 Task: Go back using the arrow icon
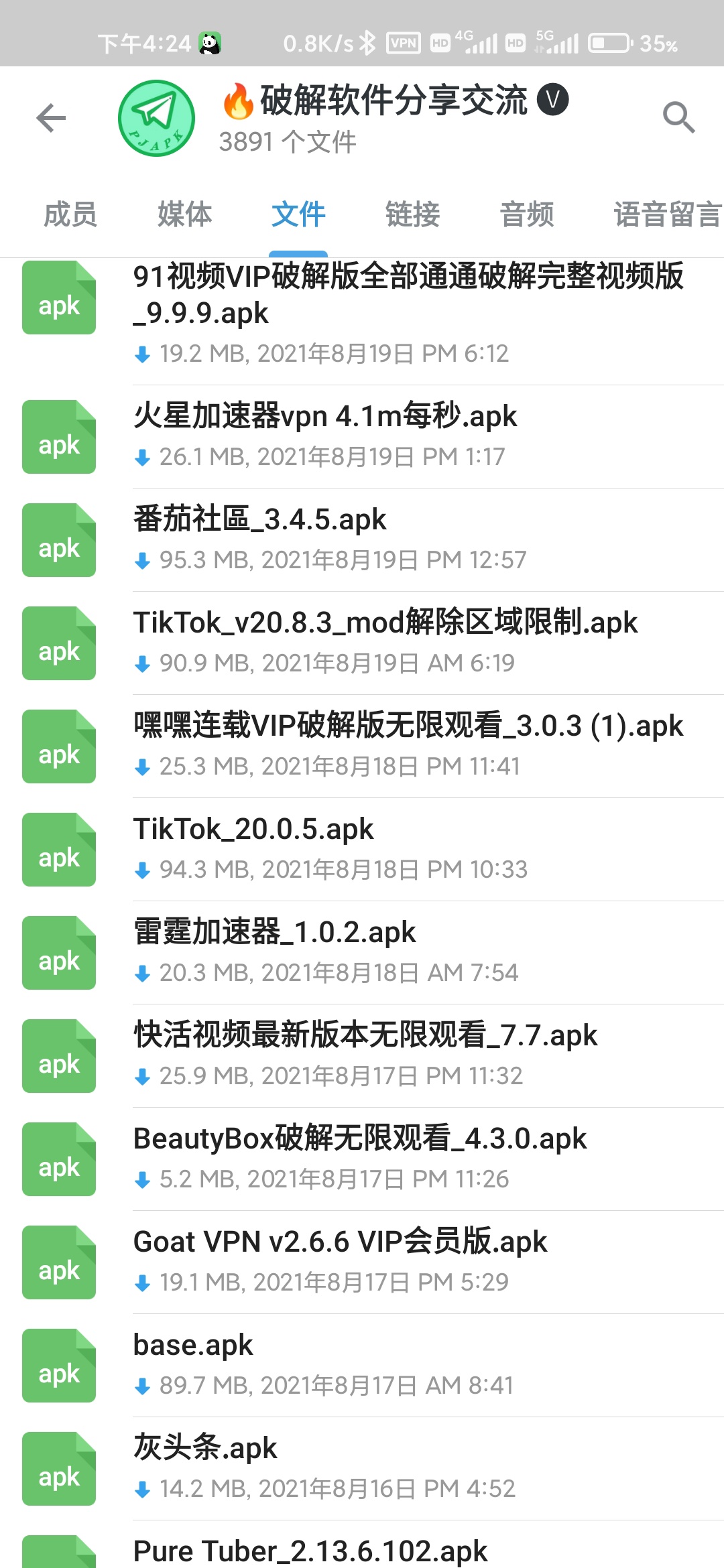pos(51,119)
